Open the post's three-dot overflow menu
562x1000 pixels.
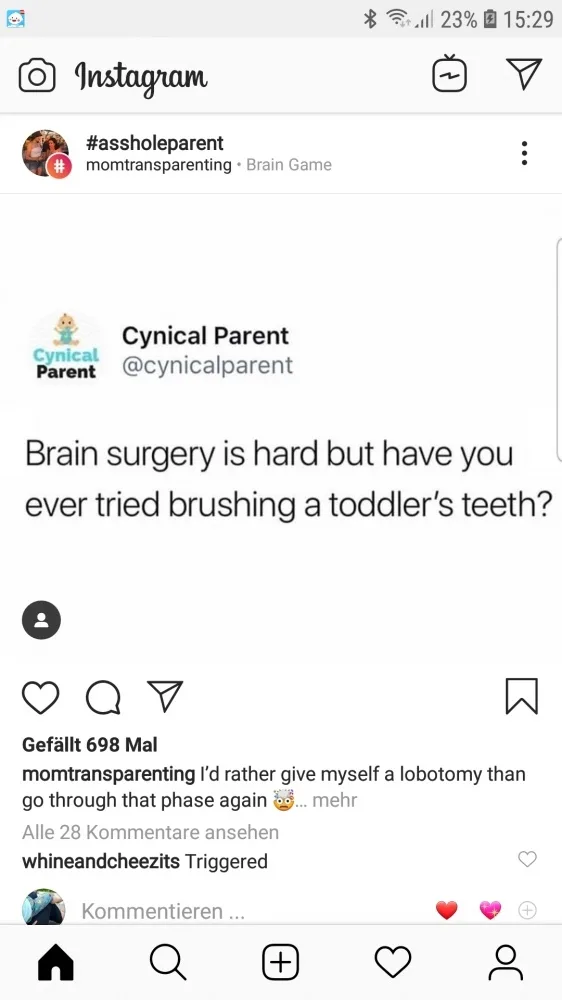tap(524, 153)
